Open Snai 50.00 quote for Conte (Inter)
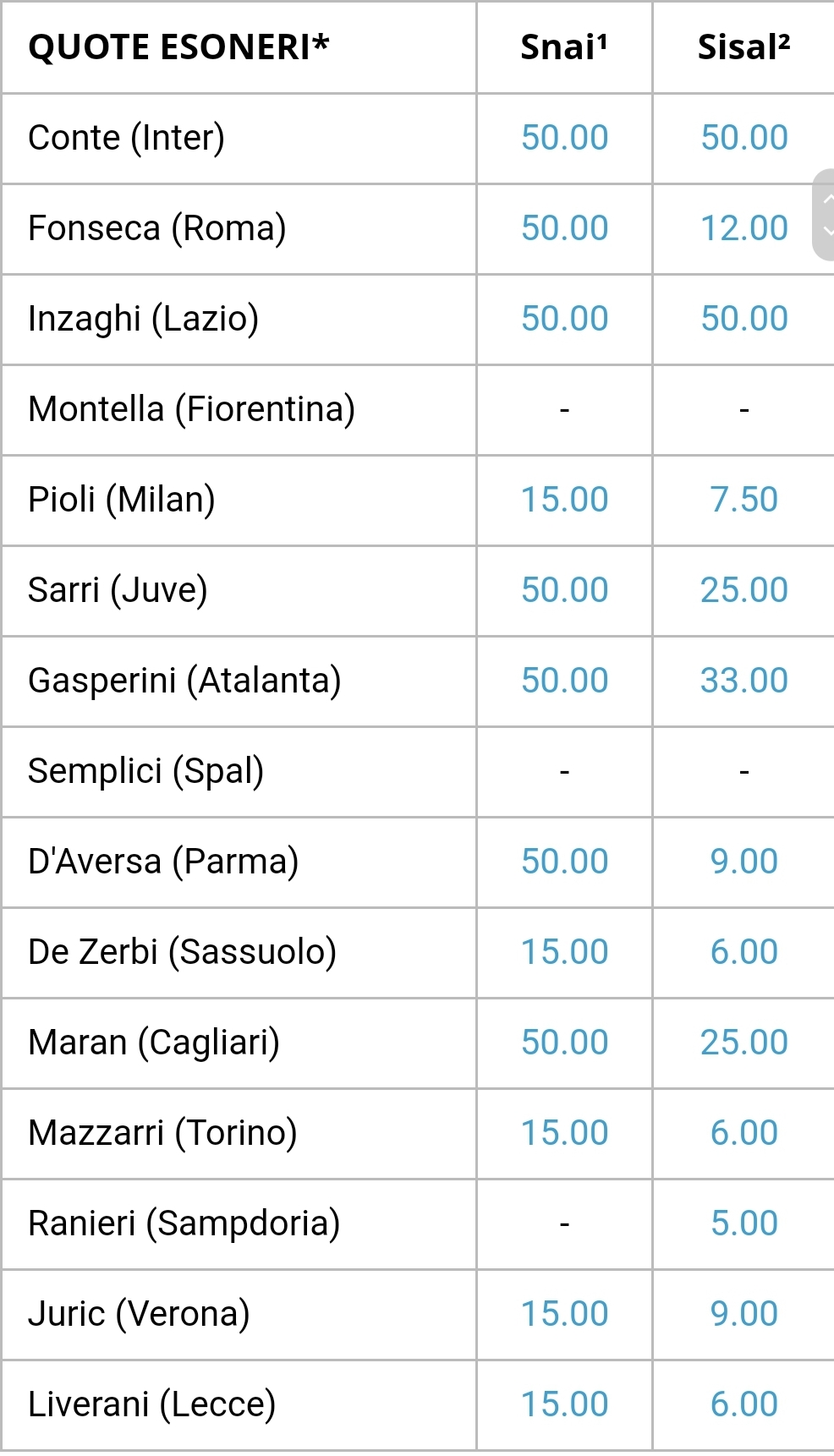Image resolution: width=834 pixels, height=1456 pixels. coord(564,138)
